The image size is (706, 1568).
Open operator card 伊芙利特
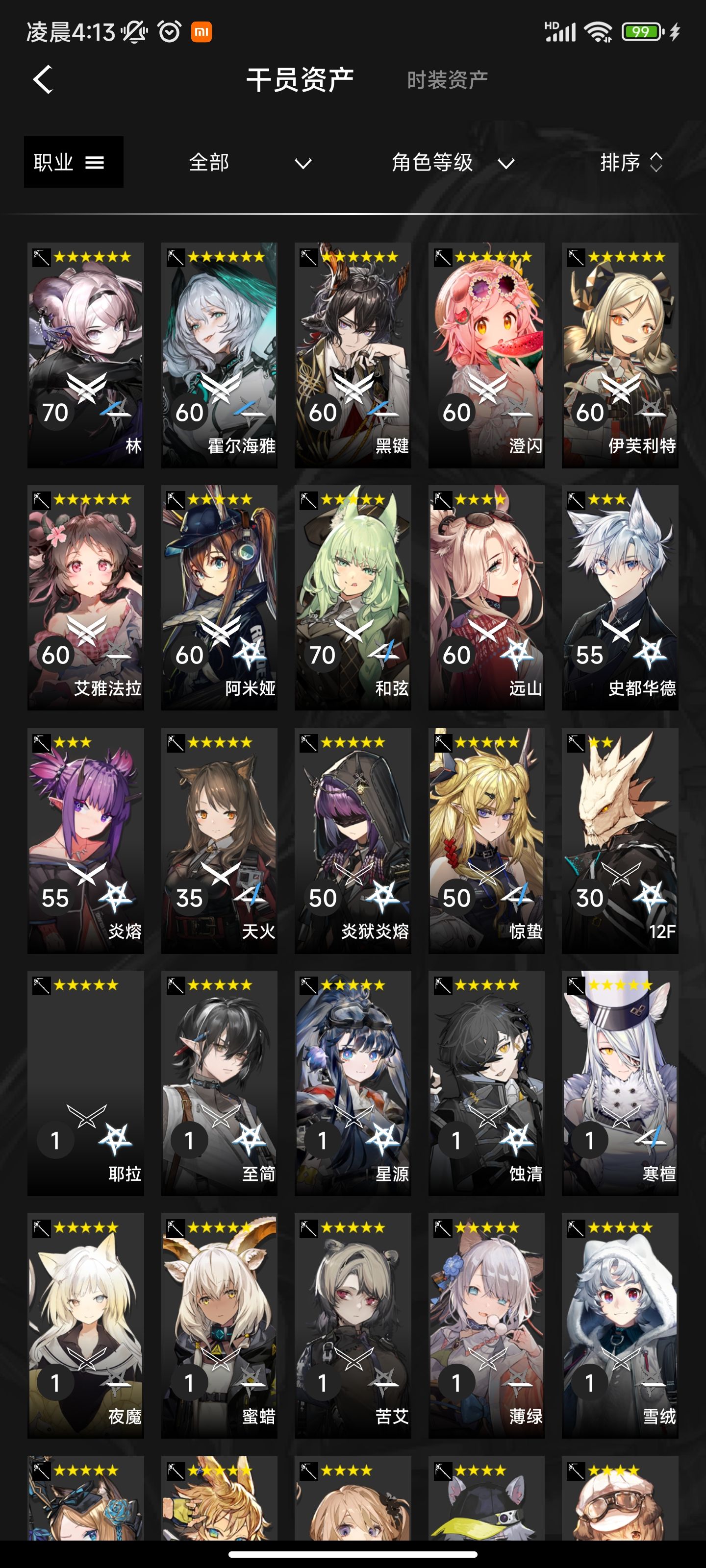[x=620, y=355]
